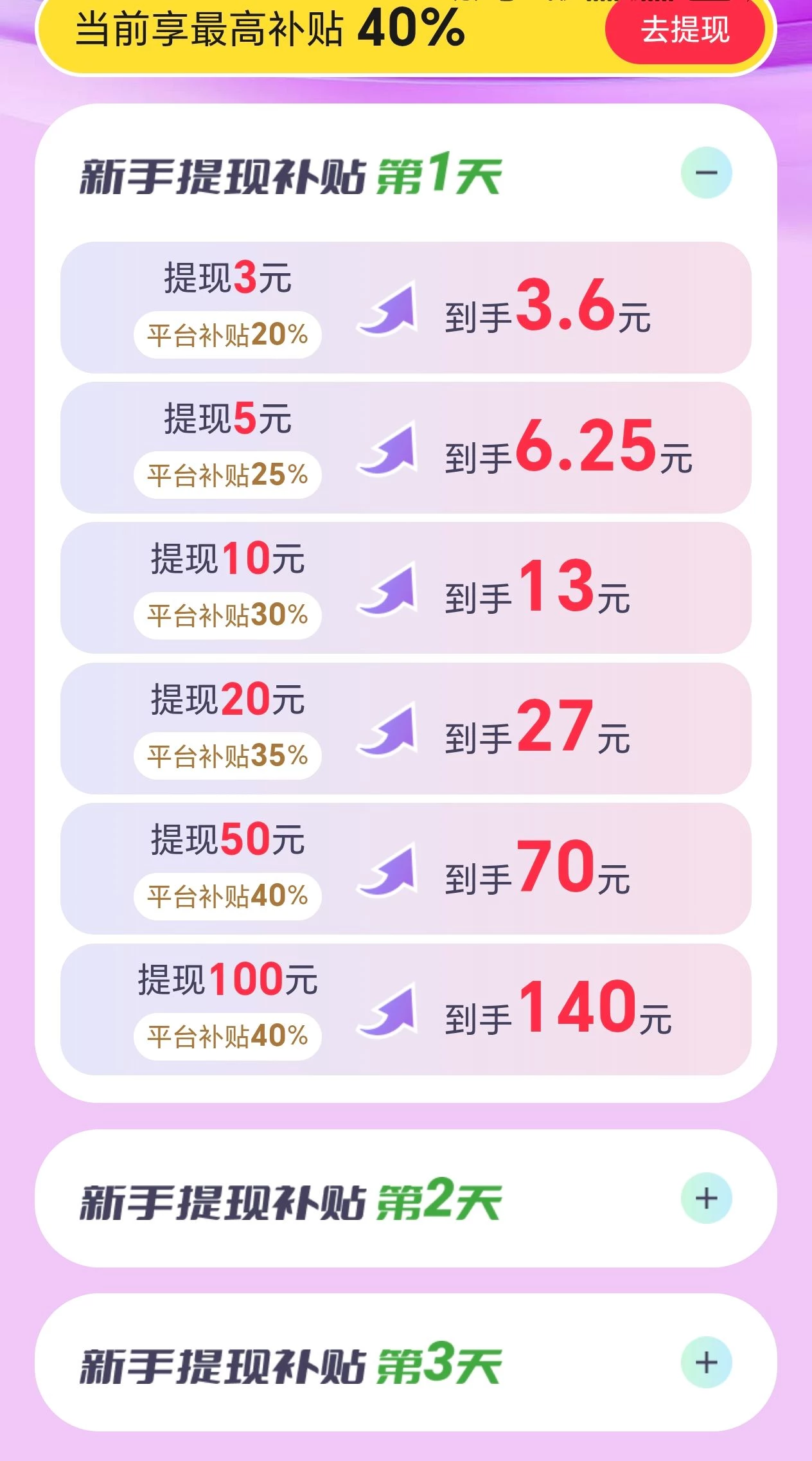The width and height of the screenshot is (812, 1461).
Task: Collapse the 新手提现补贴 第1天 section
Action: (706, 173)
